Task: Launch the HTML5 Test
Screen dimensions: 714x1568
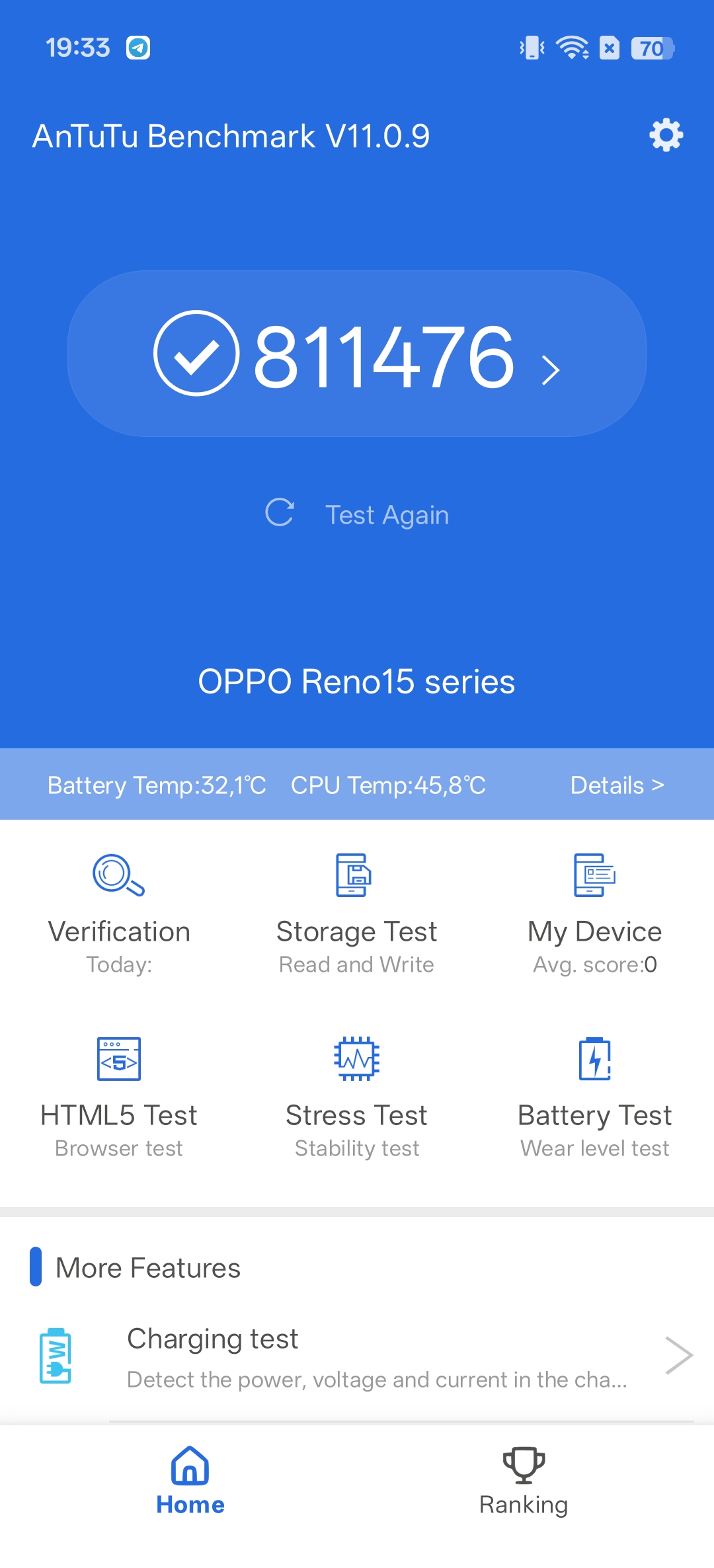Action: (x=119, y=1096)
